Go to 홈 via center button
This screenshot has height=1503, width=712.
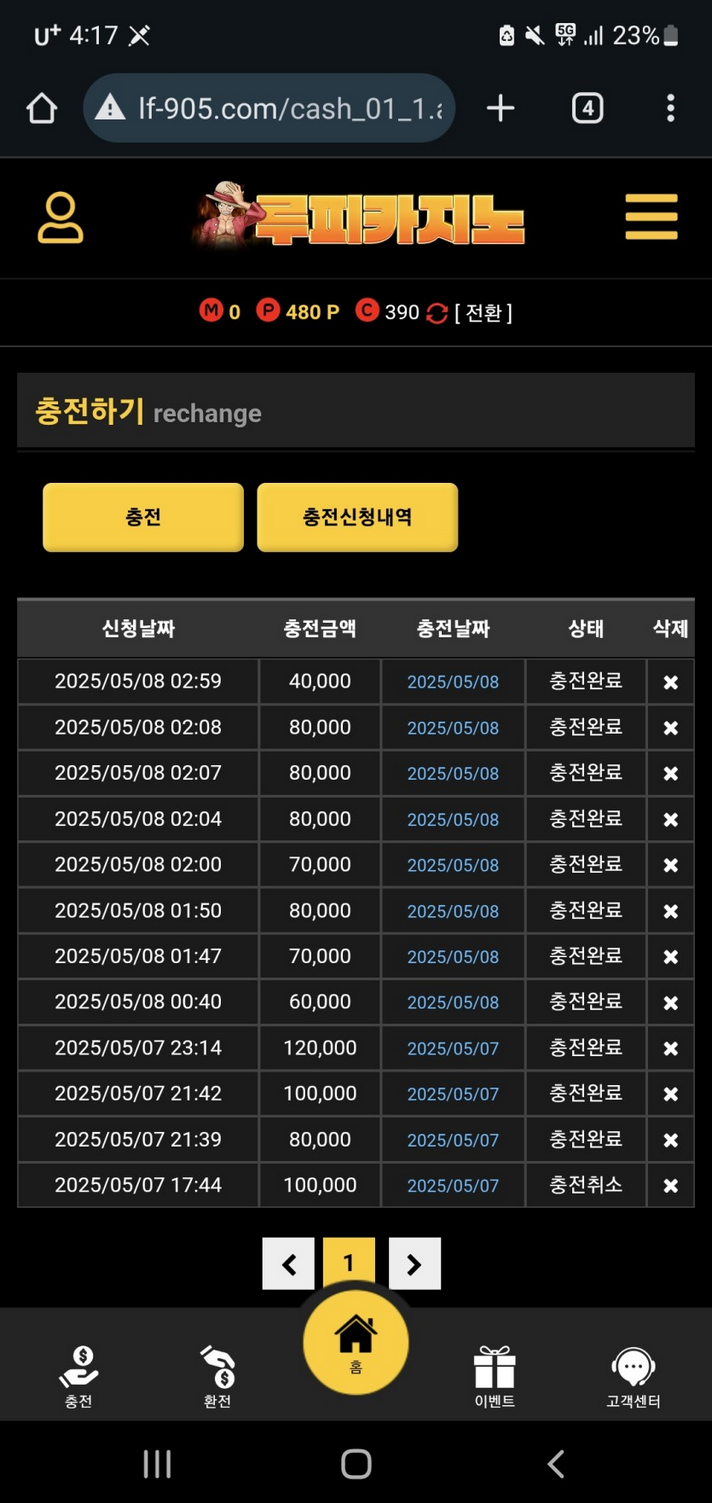356,1341
